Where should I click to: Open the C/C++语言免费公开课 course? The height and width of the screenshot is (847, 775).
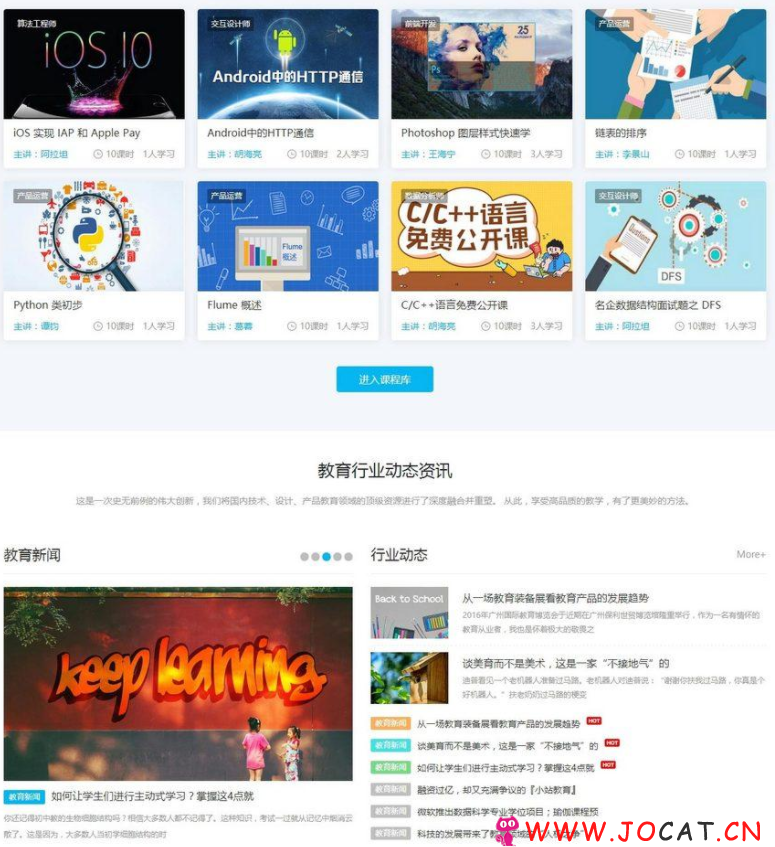coord(454,305)
